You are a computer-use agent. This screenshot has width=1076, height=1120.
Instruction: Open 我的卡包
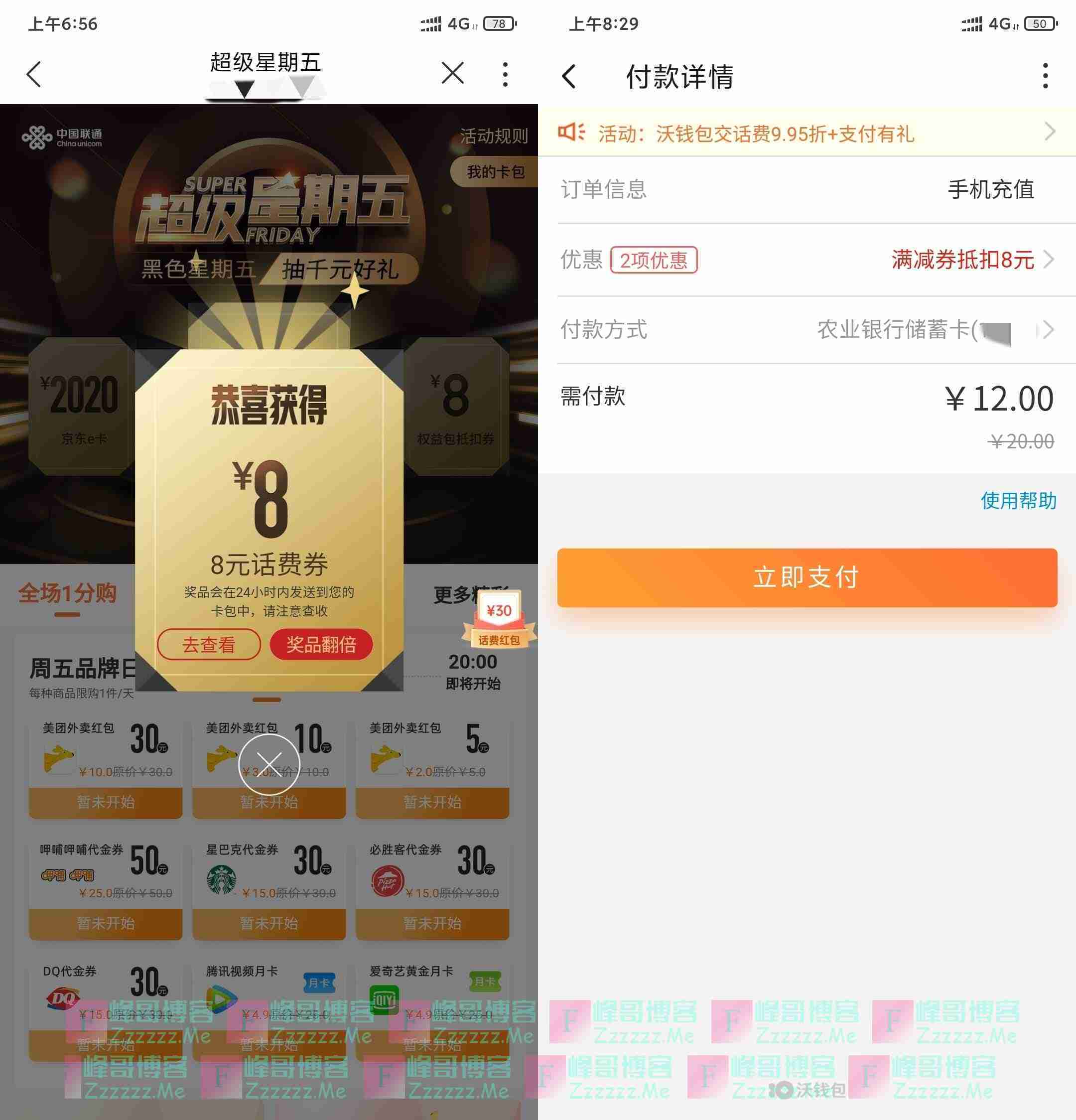[495, 172]
